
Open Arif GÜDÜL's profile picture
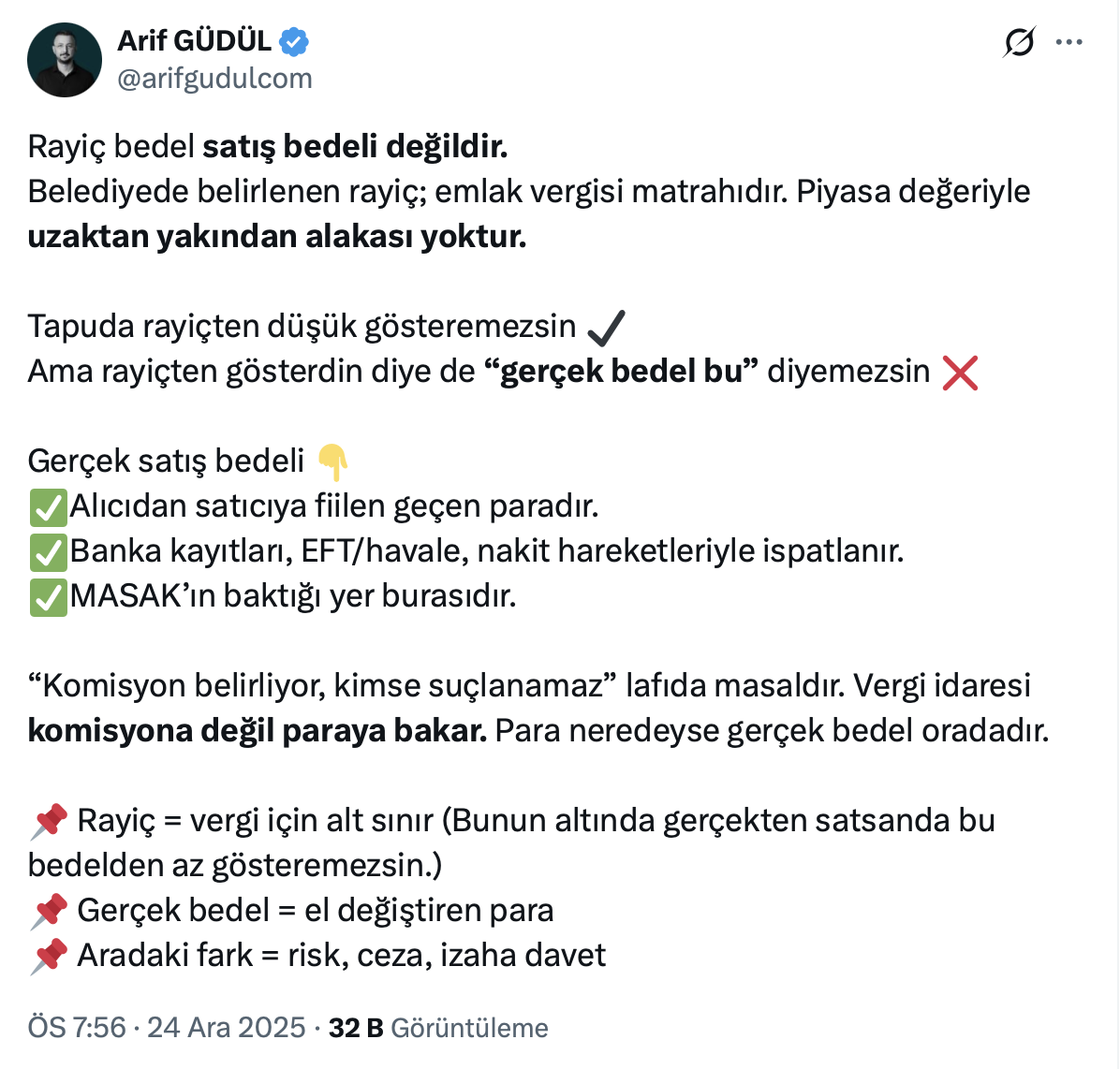65,60
